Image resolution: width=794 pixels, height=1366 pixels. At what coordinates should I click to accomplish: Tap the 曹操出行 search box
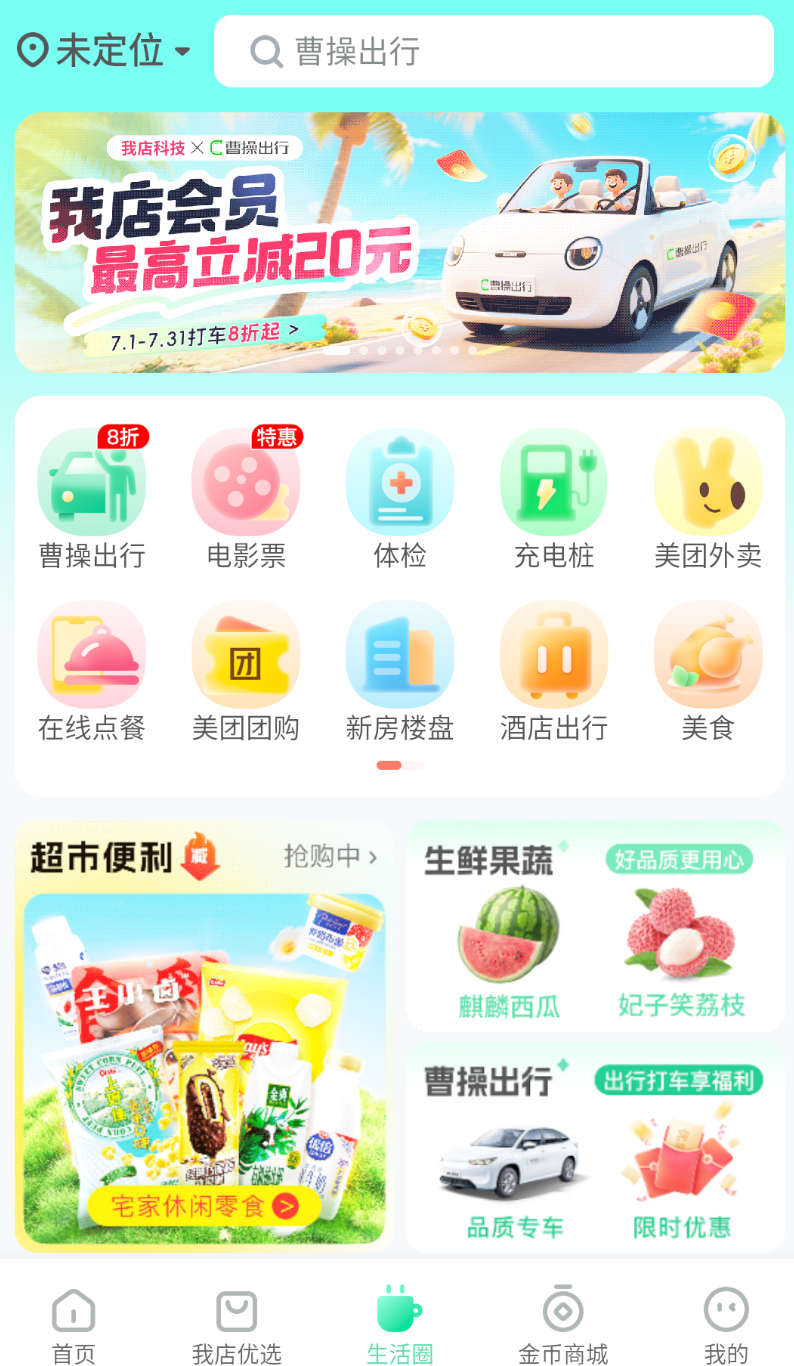[x=494, y=51]
